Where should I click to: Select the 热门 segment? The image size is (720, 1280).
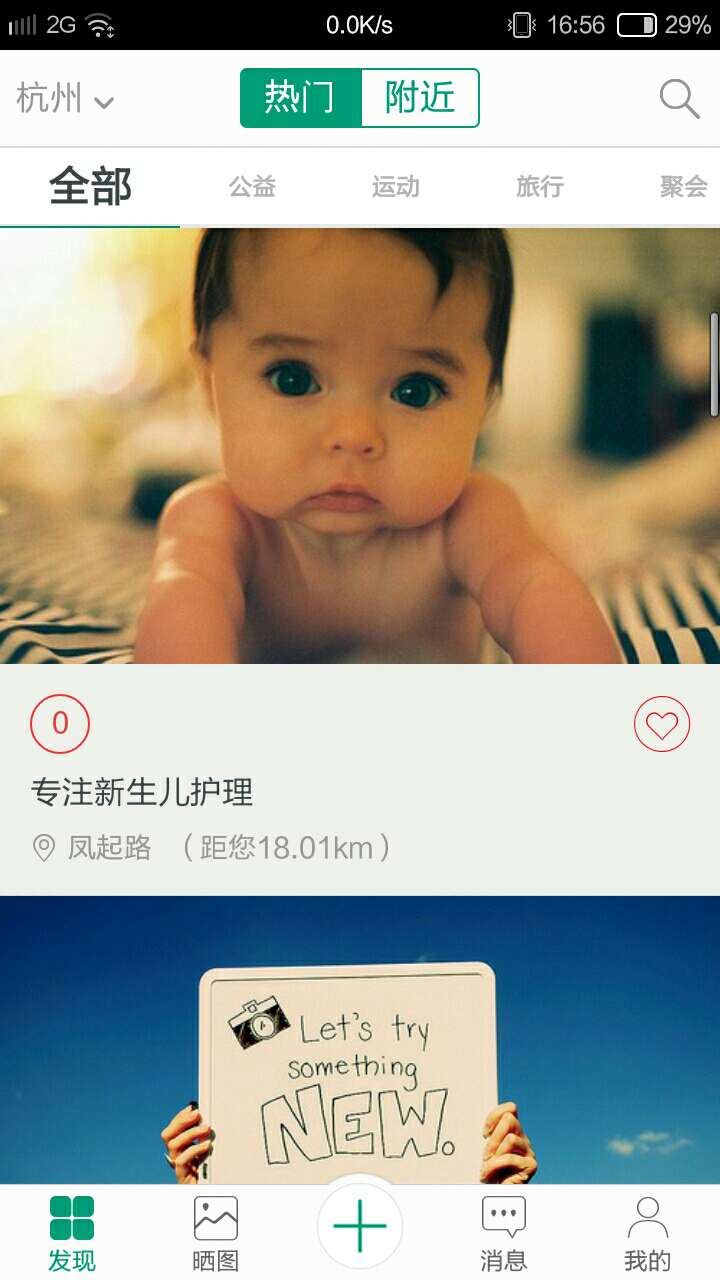300,98
